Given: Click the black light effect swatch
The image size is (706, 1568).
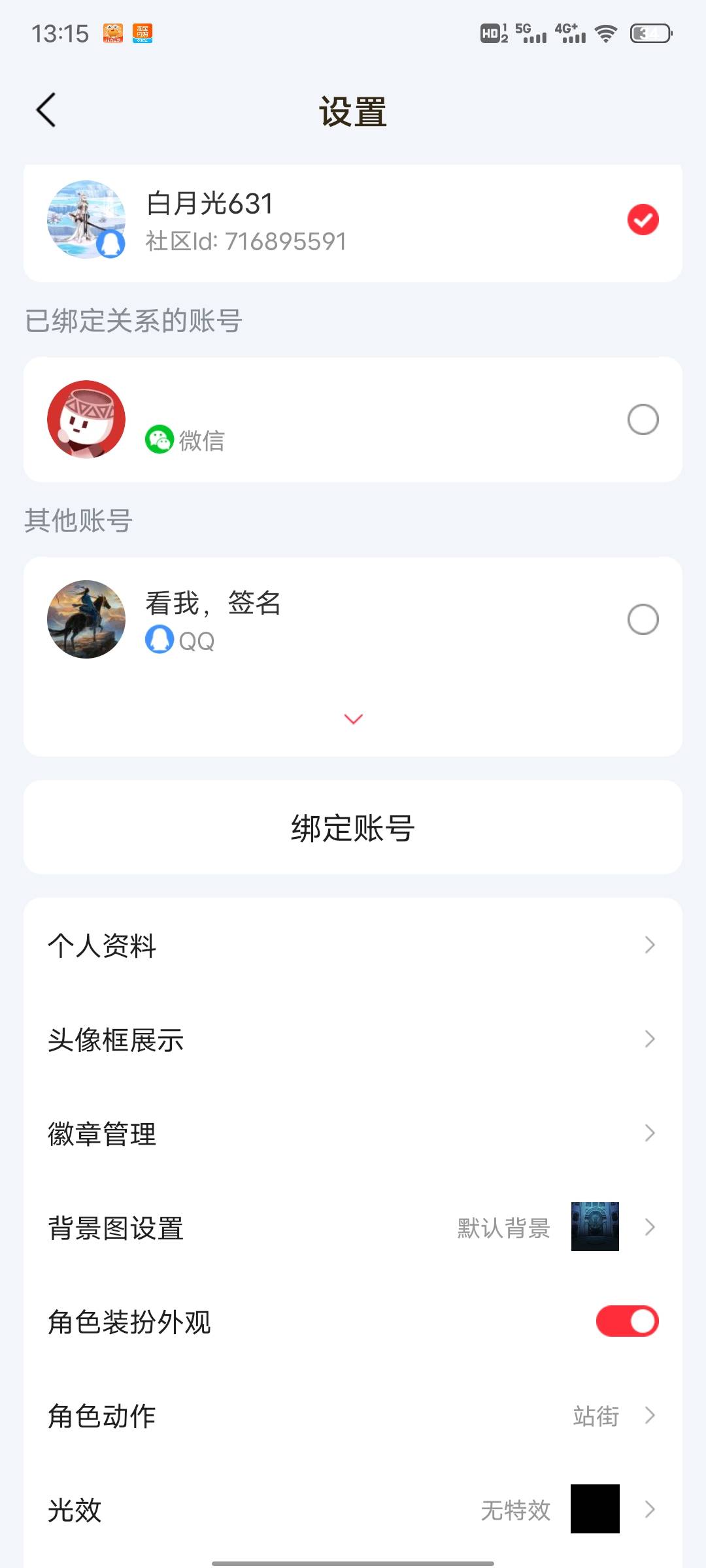Looking at the screenshot, I should [594, 1510].
